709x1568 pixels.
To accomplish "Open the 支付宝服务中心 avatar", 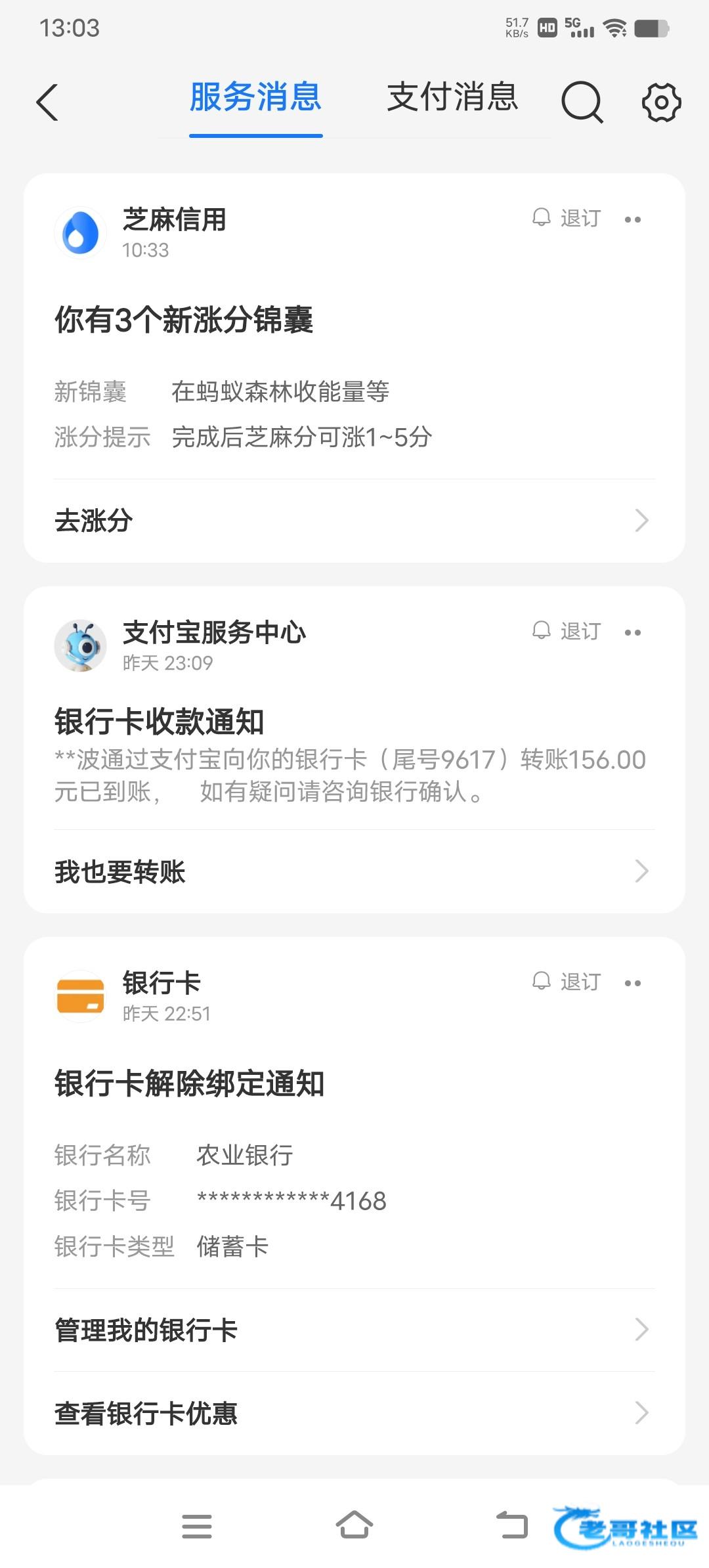I will [x=80, y=646].
